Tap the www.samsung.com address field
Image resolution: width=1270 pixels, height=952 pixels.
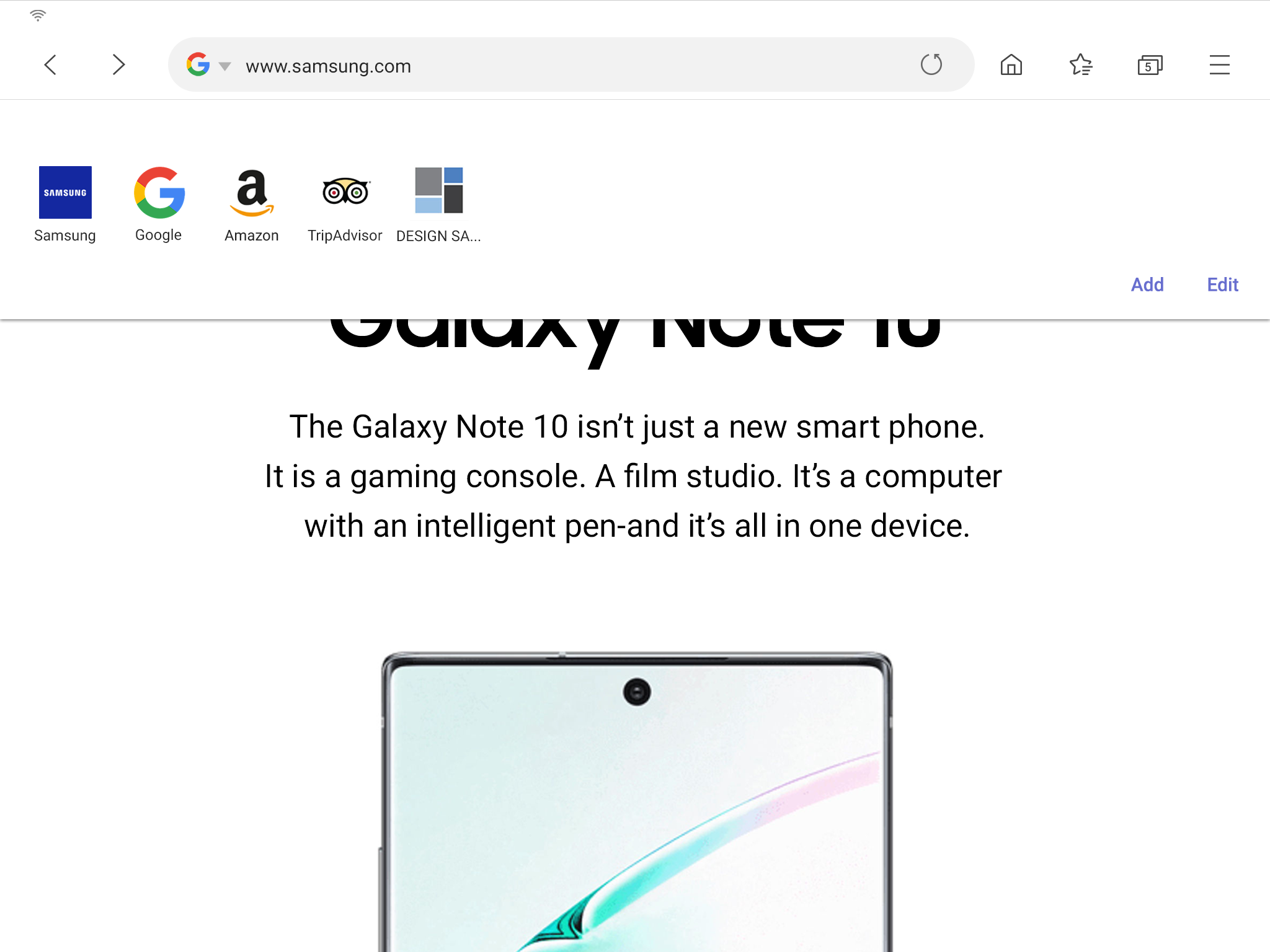pyautogui.click(x=558, y=66)
